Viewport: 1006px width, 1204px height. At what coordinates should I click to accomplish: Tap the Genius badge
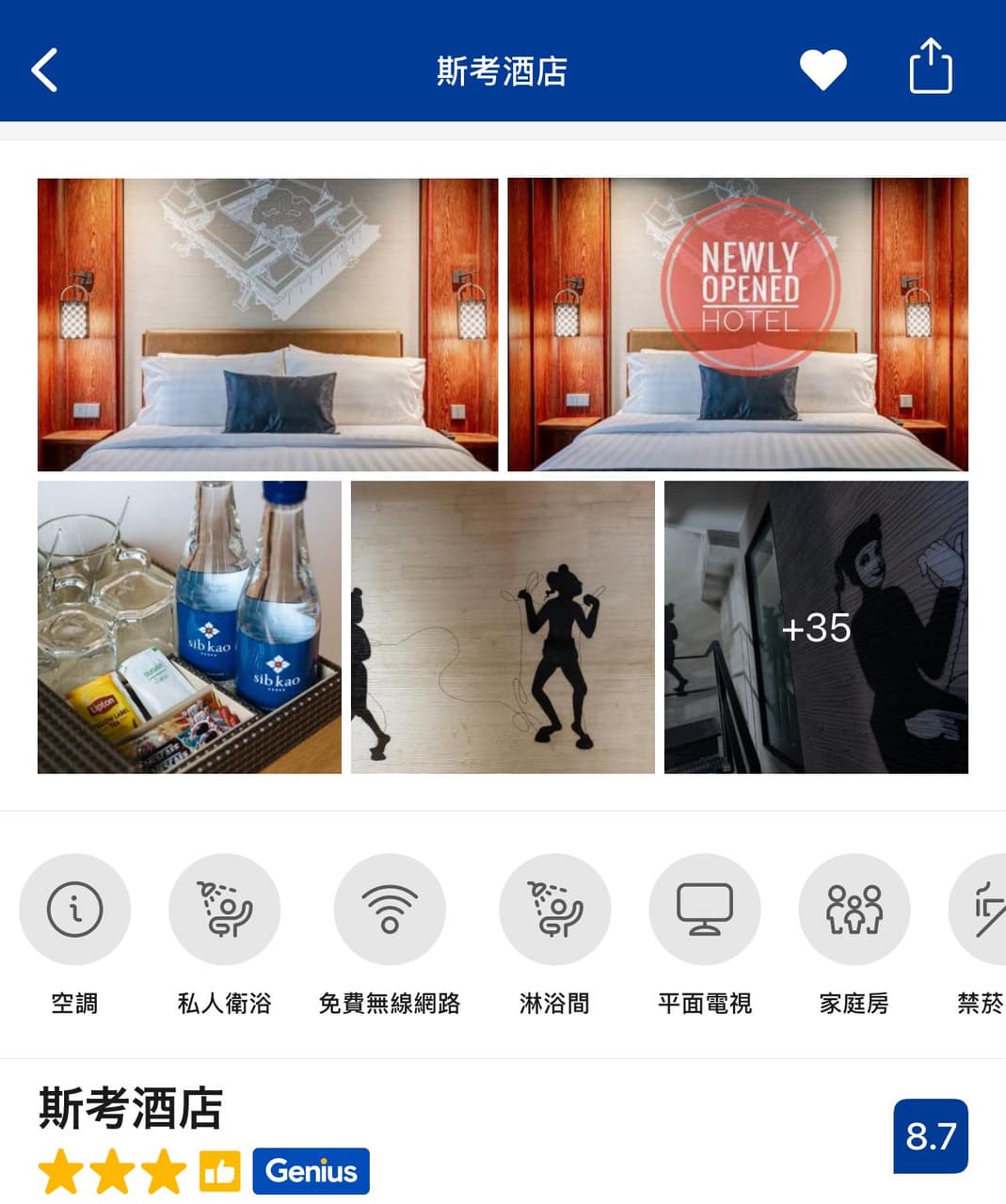(x=311, y=1171)
